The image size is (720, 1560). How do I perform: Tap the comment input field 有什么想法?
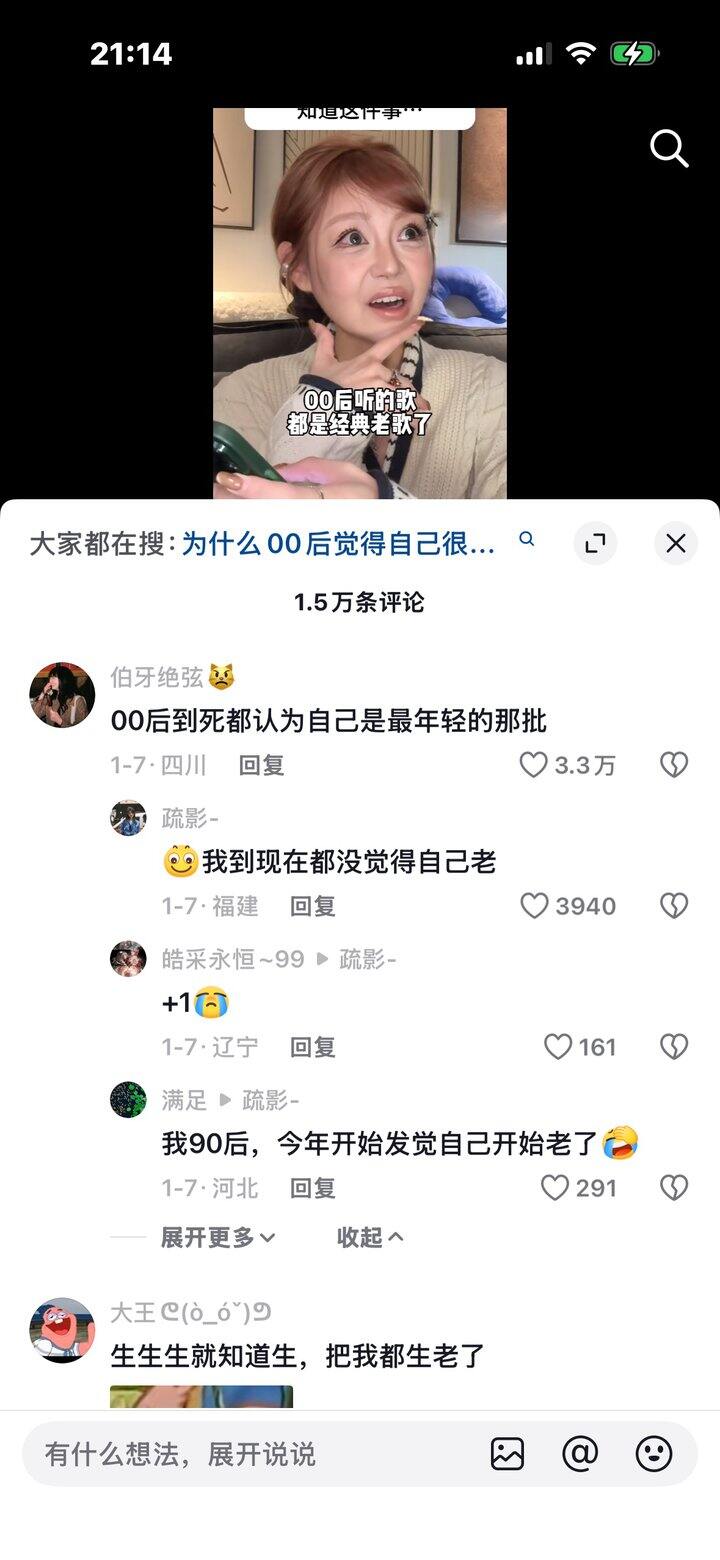[x=200, y=1456]
